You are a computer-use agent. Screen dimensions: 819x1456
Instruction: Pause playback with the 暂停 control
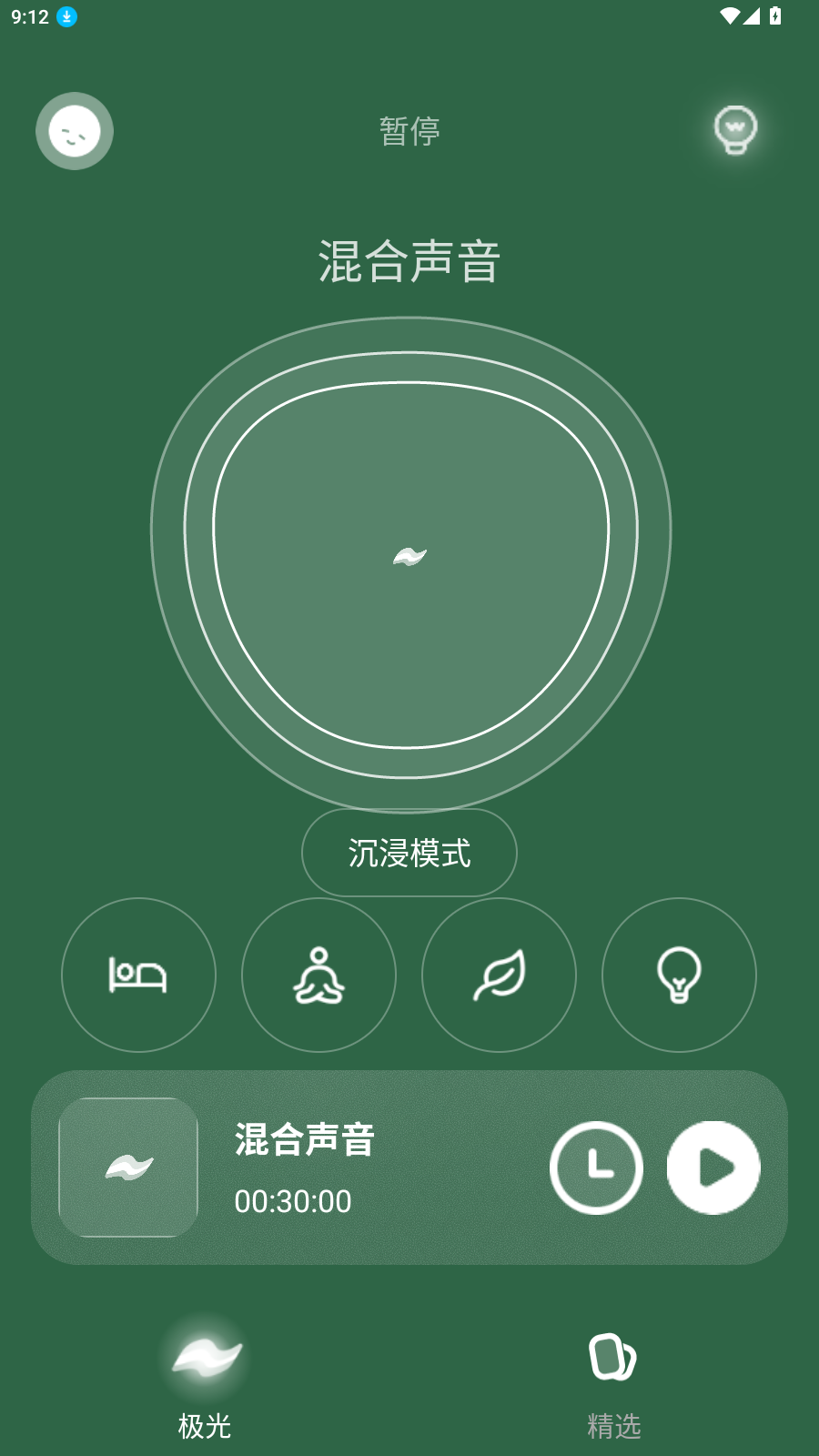pos(409,130)
